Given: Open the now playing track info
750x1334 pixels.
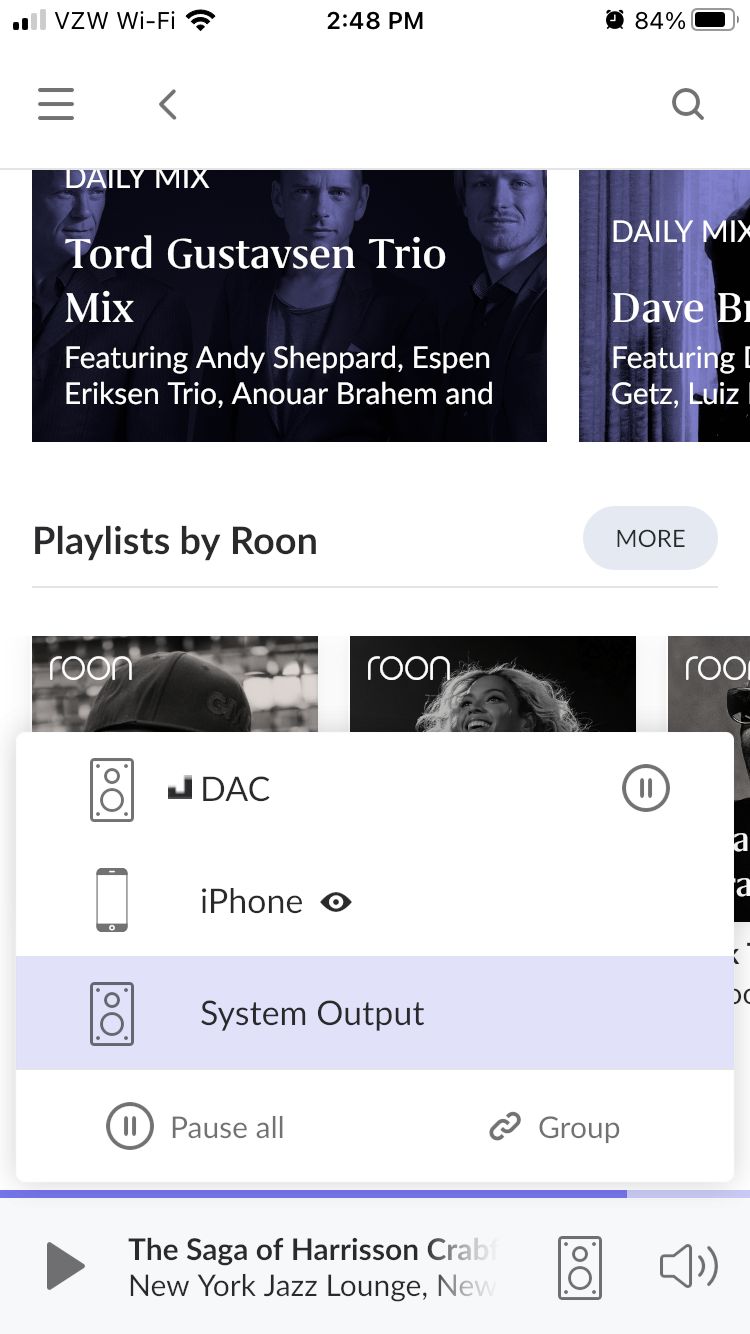Looking at the screenshot, I should coord(312,1267).
